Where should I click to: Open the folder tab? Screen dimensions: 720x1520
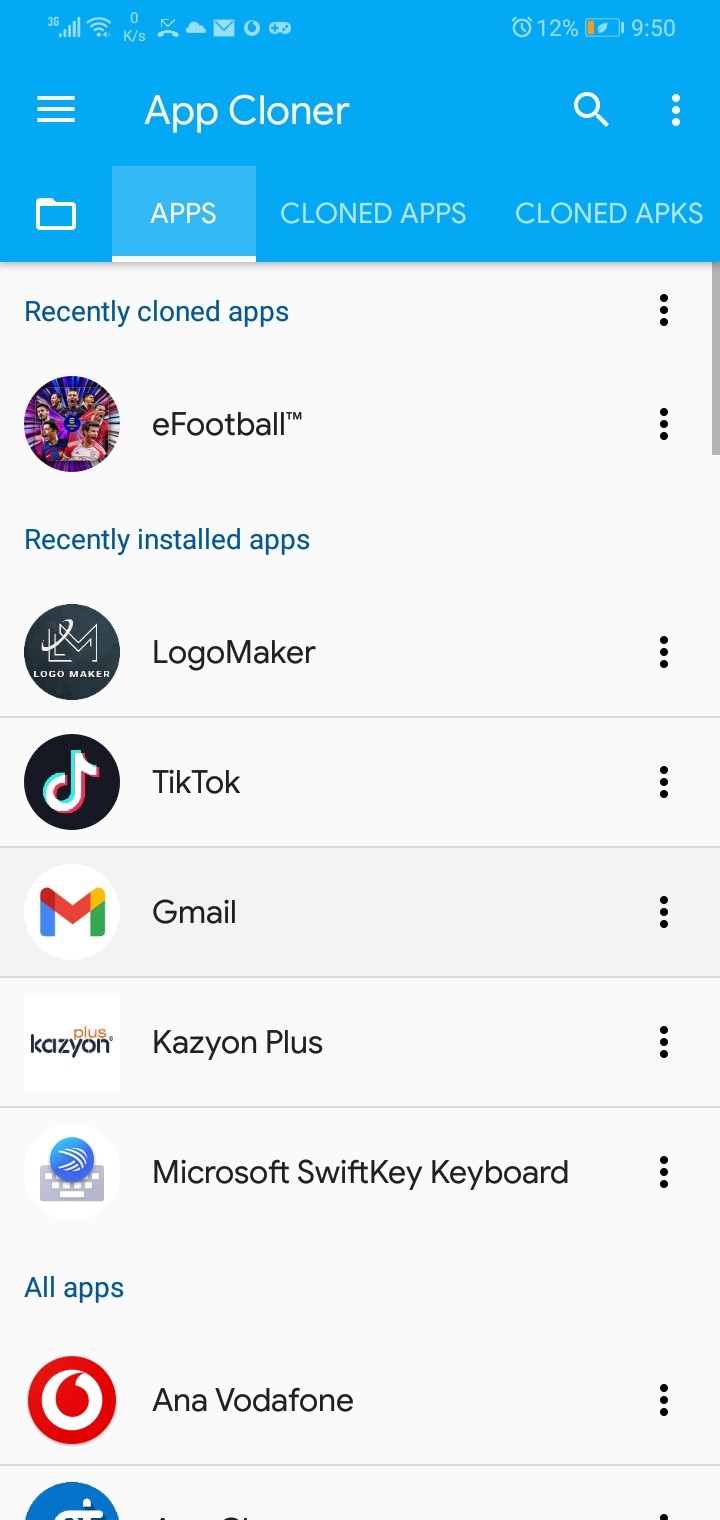56,213
